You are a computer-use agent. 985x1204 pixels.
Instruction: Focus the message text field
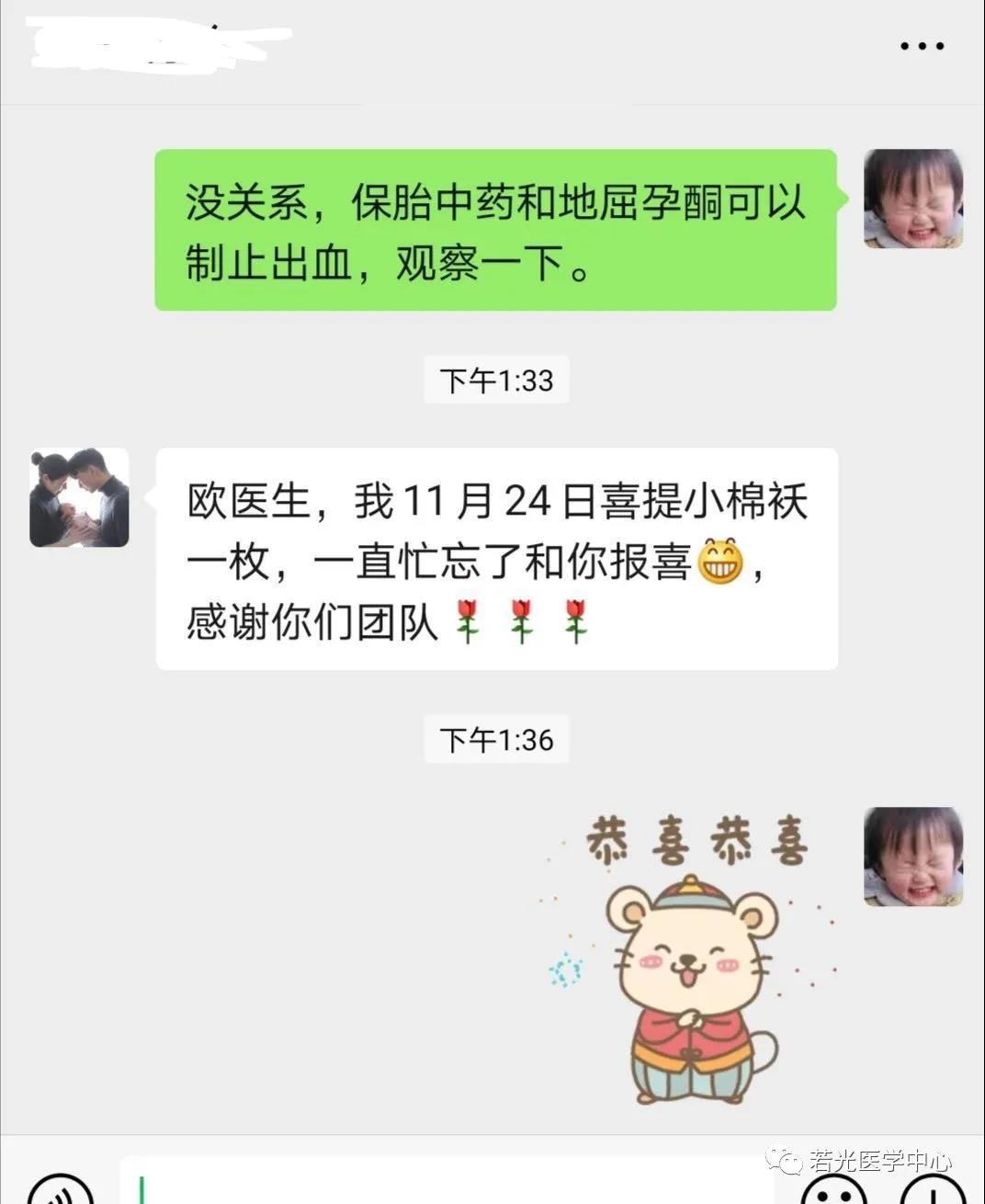[x=441, y=1187]
